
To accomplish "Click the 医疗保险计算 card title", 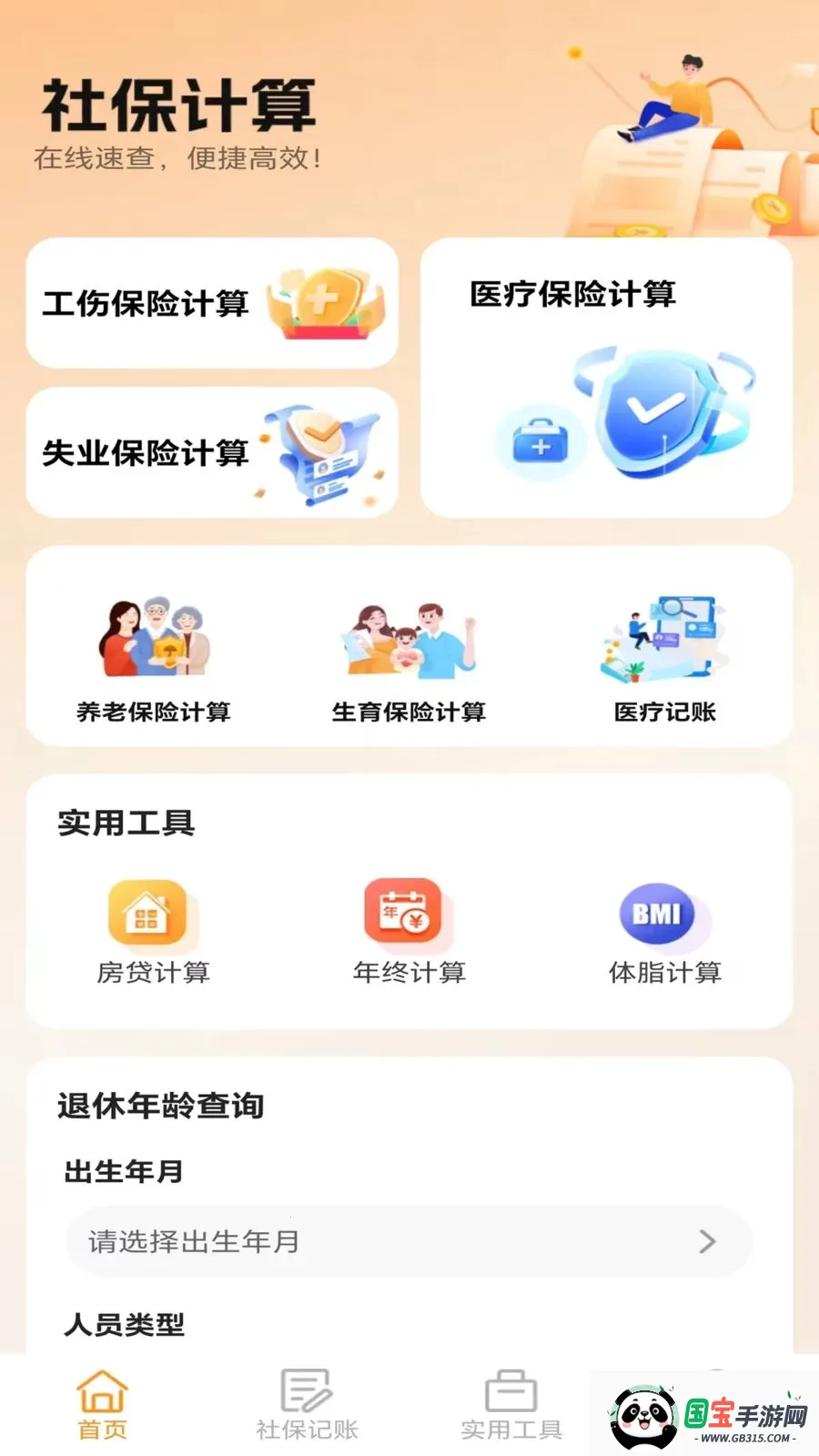I will click(573, 293).
